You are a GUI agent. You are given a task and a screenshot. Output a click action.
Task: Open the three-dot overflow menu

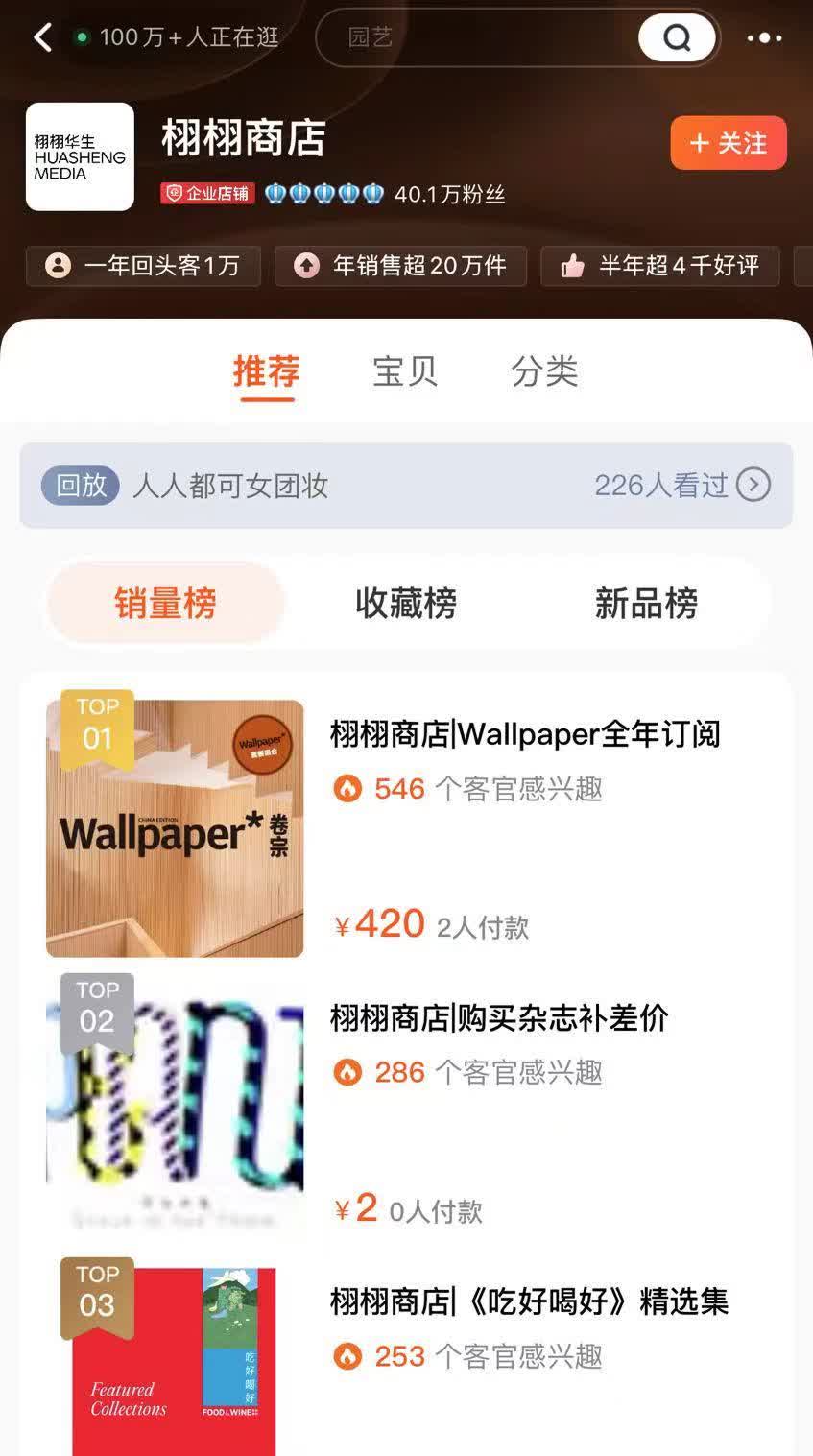(764, 38)
